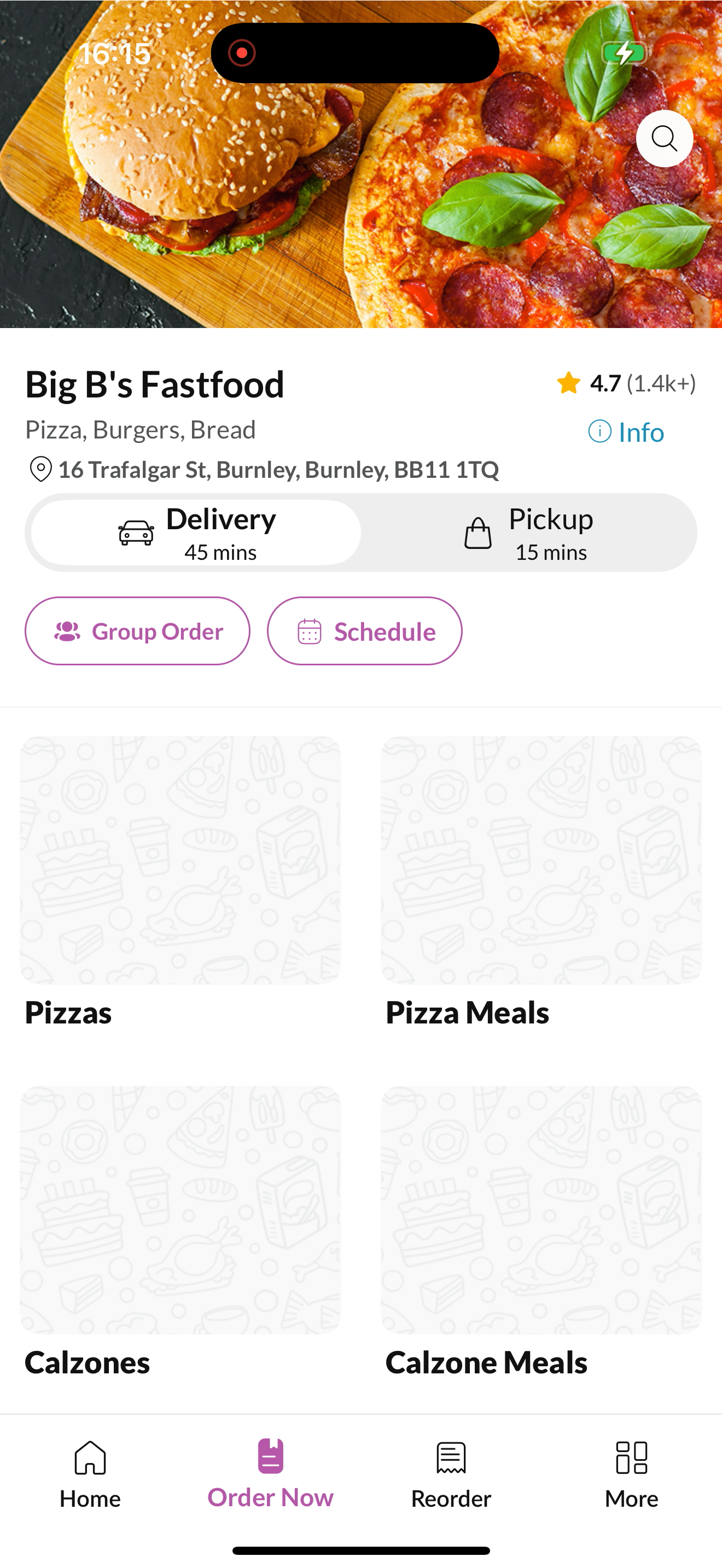This screenshot has width=722, height=1568.
Task: Start a Group Order
Action: [138, 631]
